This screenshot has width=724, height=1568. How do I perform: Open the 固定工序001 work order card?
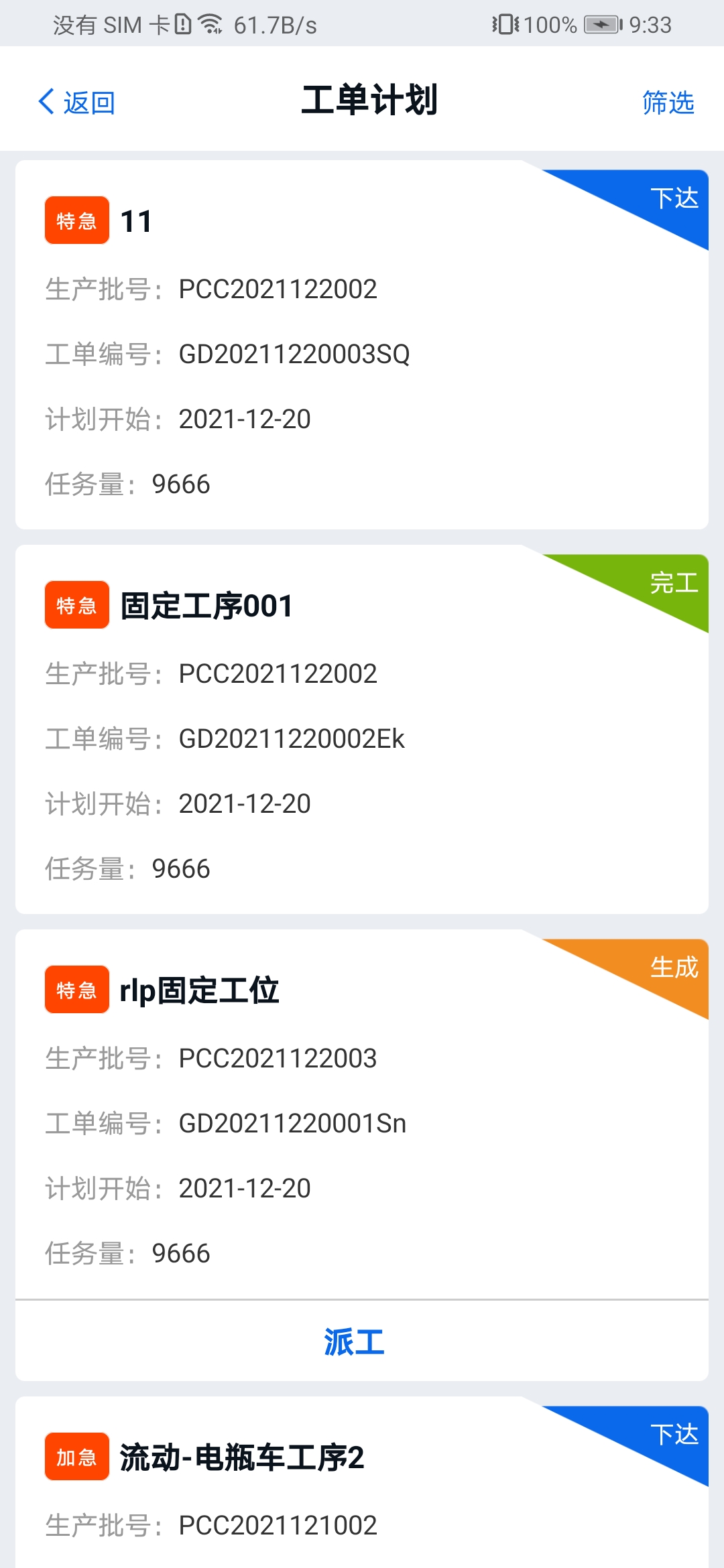coord(362,730)
